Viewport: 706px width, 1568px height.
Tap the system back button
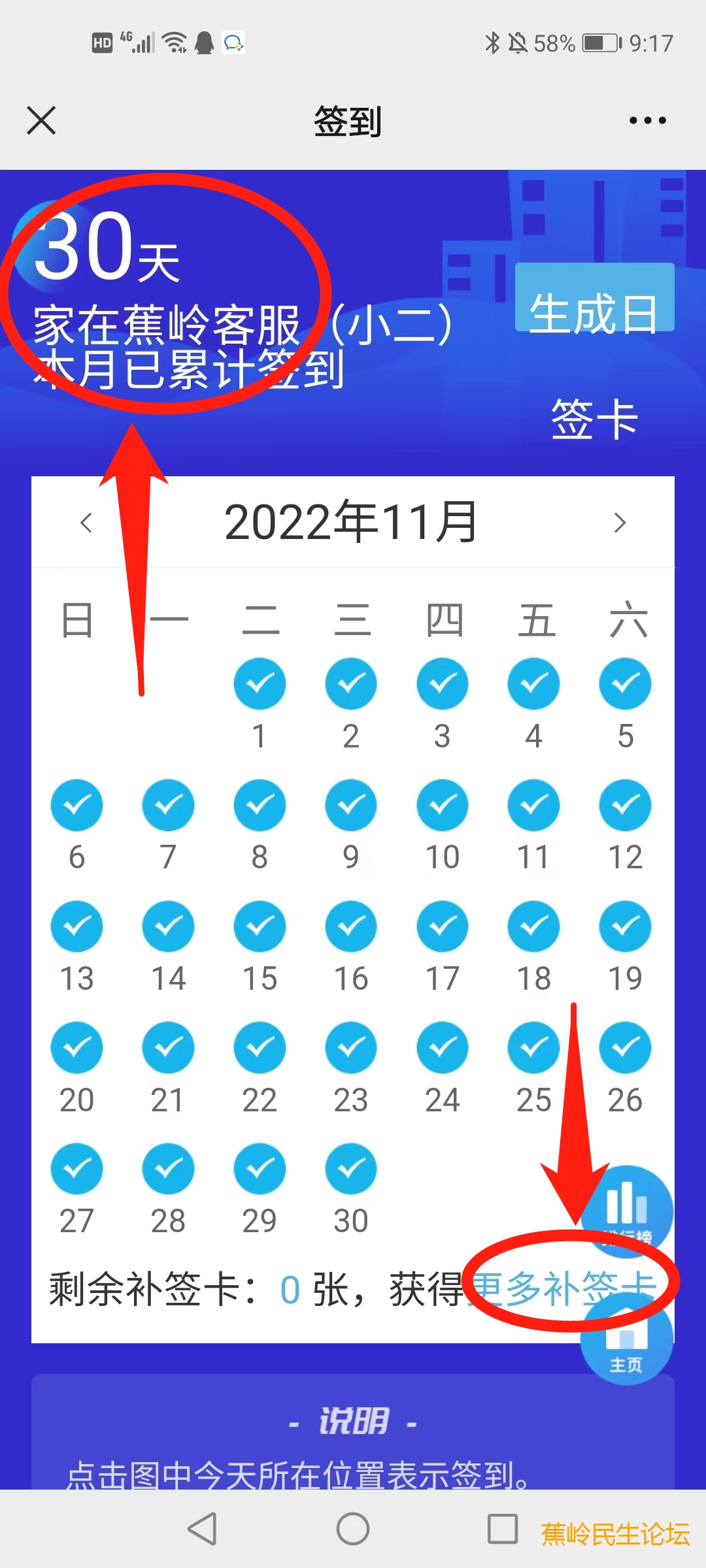tap(202, 1529)
